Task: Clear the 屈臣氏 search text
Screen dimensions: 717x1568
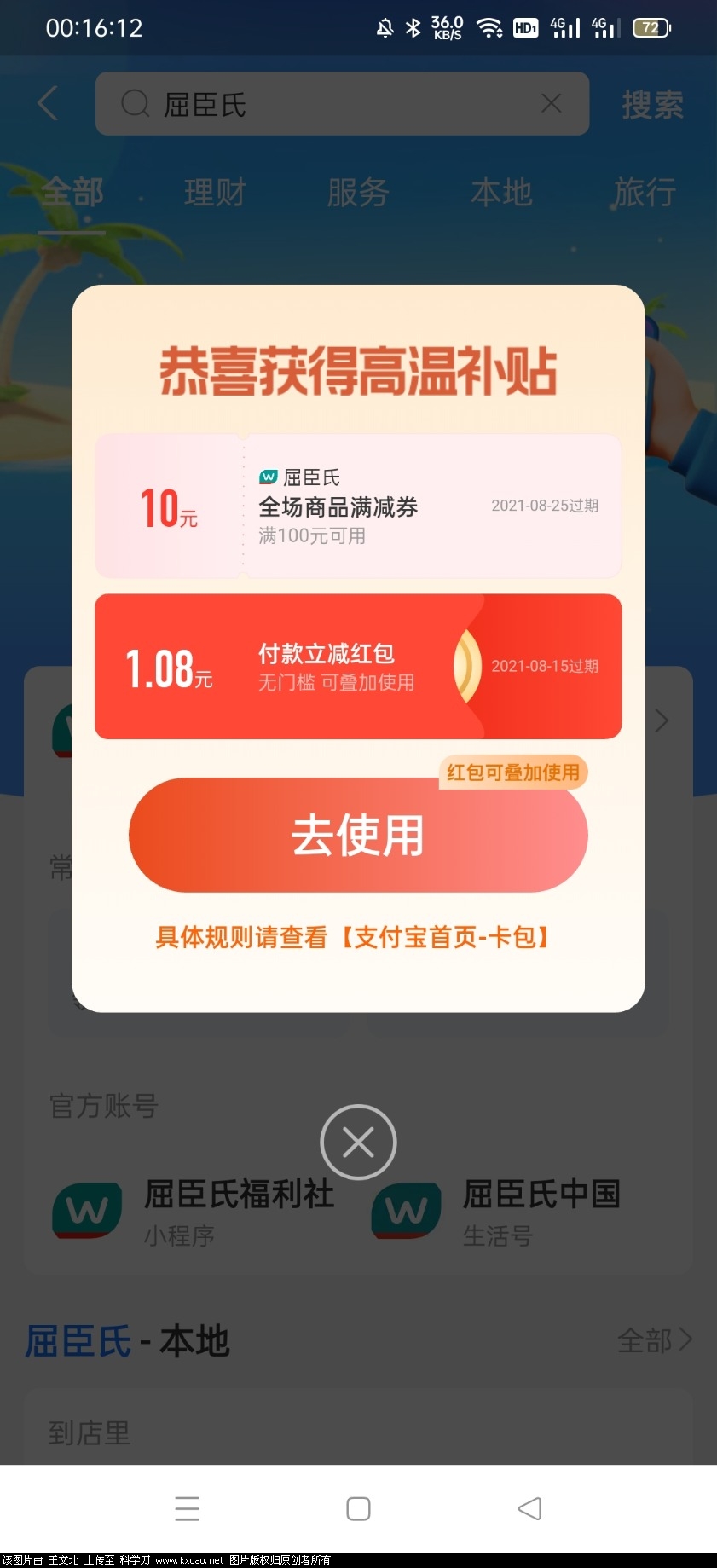Action: pyautogui.click(x=552, y=103)
